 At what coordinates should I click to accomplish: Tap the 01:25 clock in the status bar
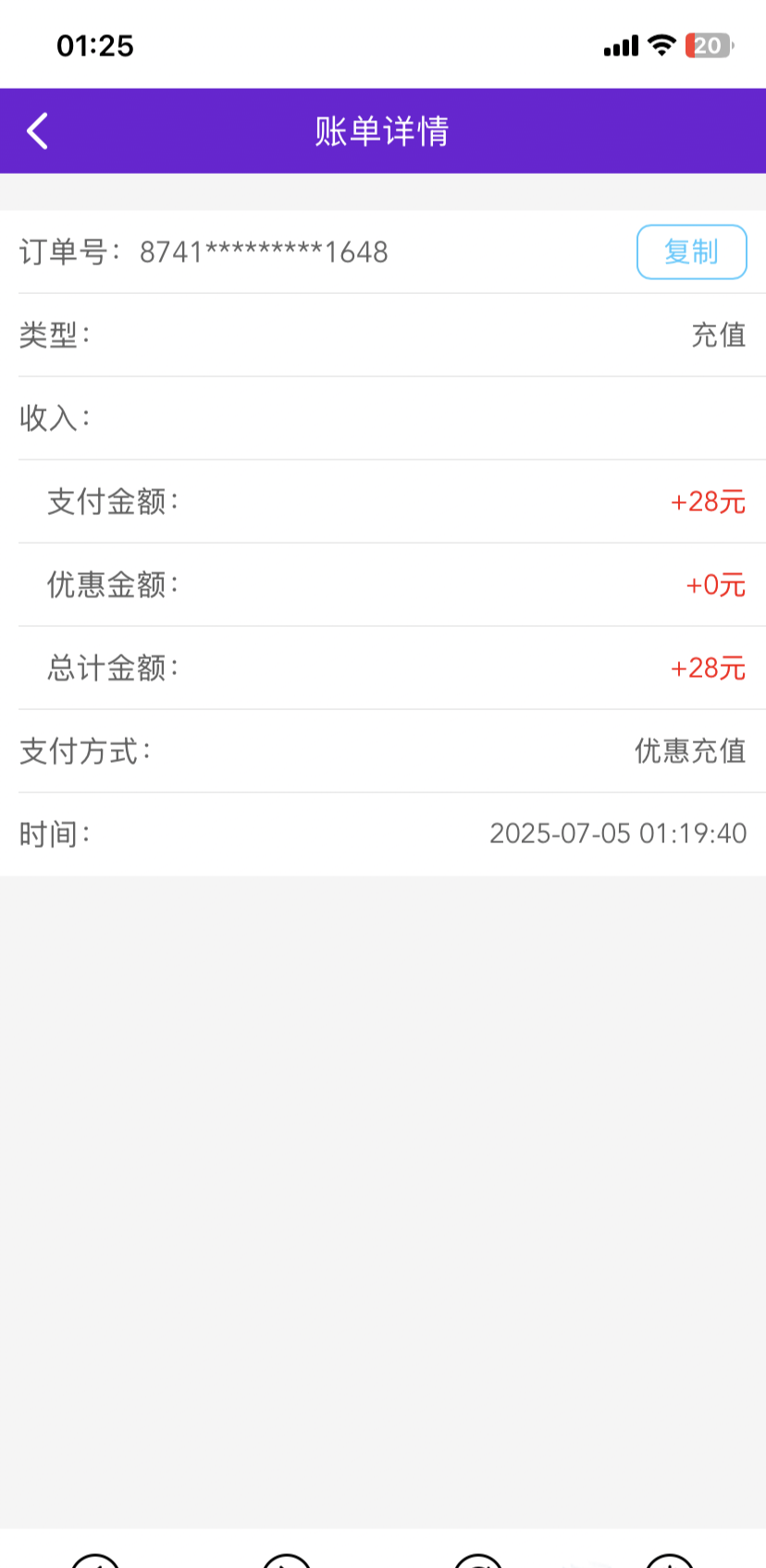[x=93, y=45]
